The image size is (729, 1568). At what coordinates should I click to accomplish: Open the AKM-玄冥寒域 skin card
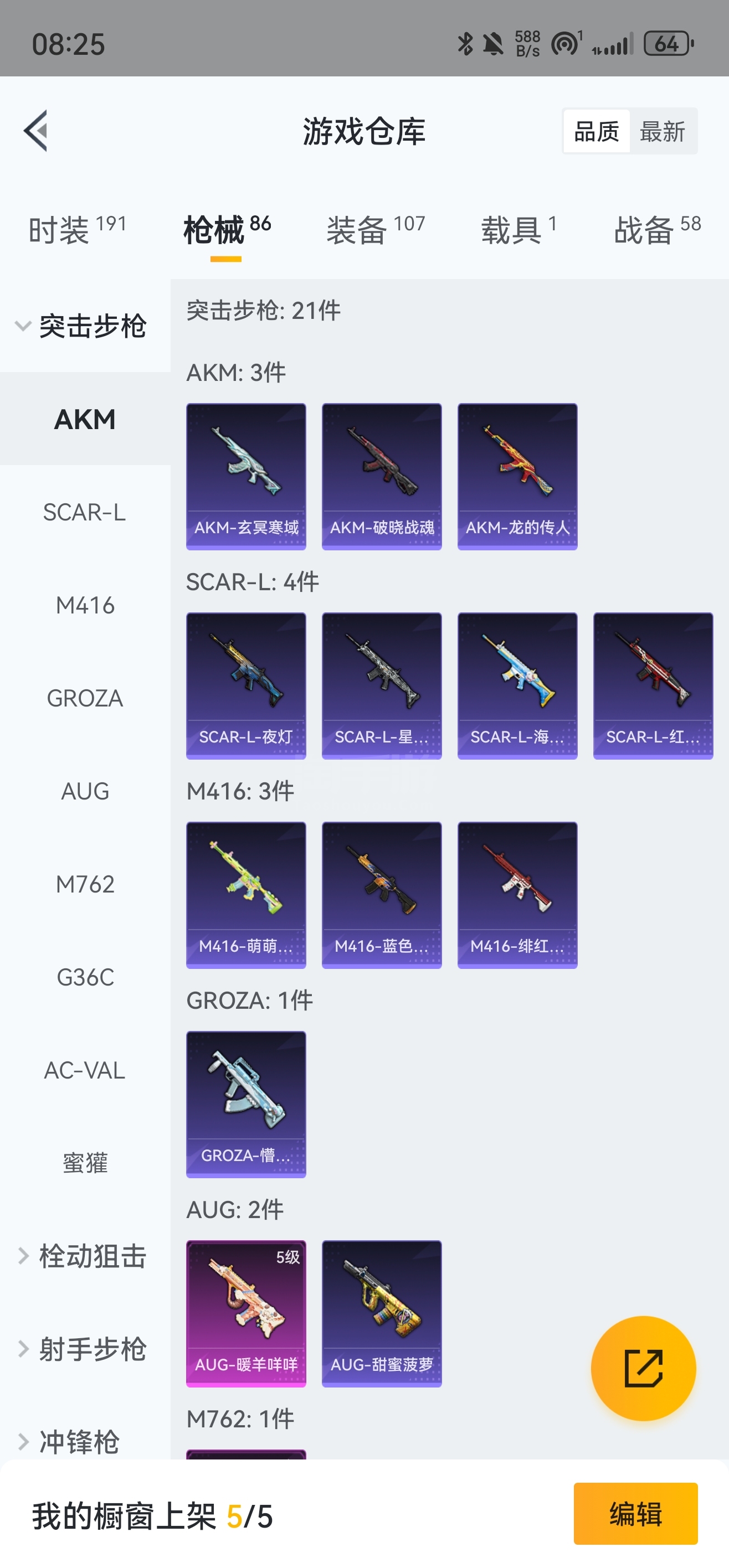pyautogui.click(x=246, y=477)
